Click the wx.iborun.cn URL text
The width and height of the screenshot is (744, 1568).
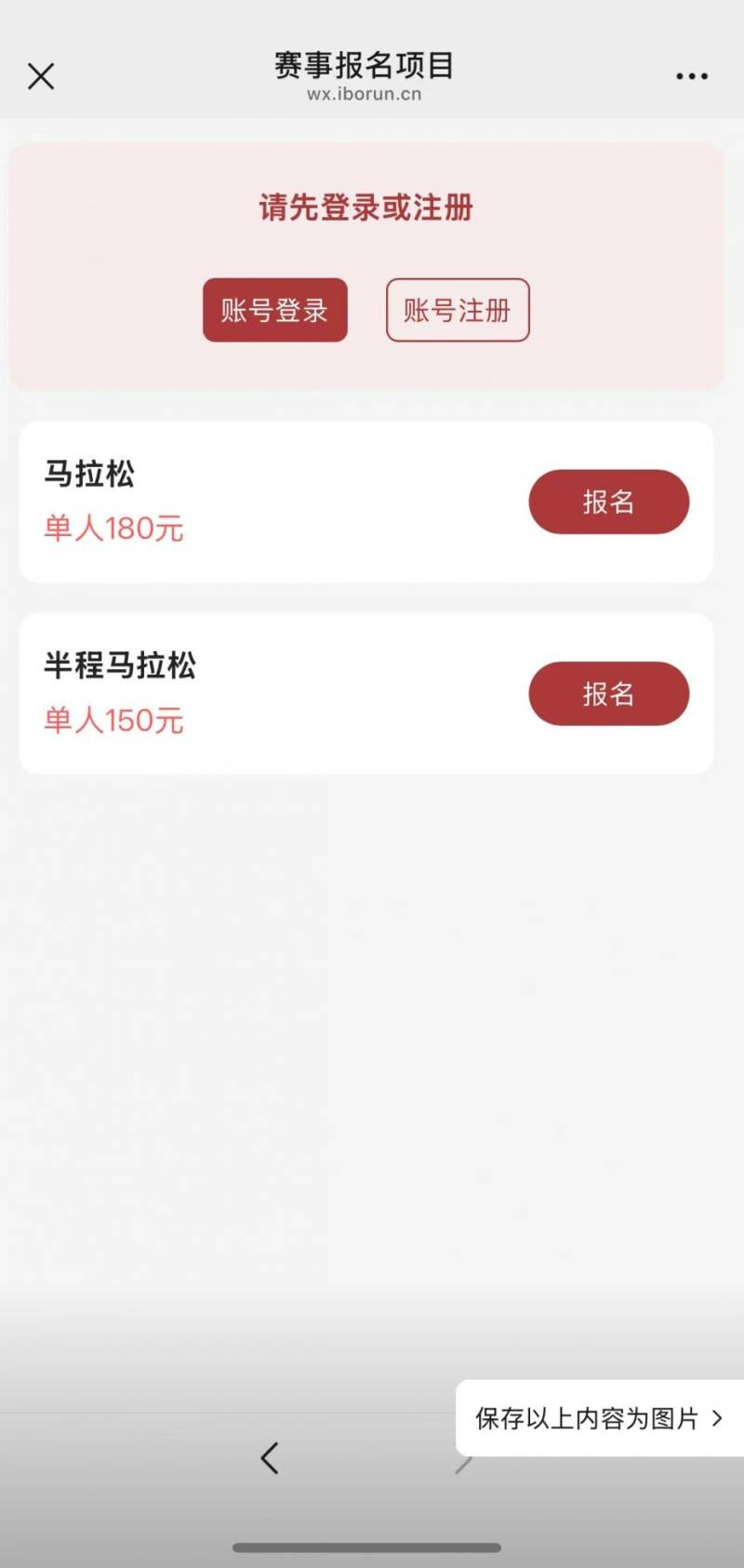coord(366,93)
